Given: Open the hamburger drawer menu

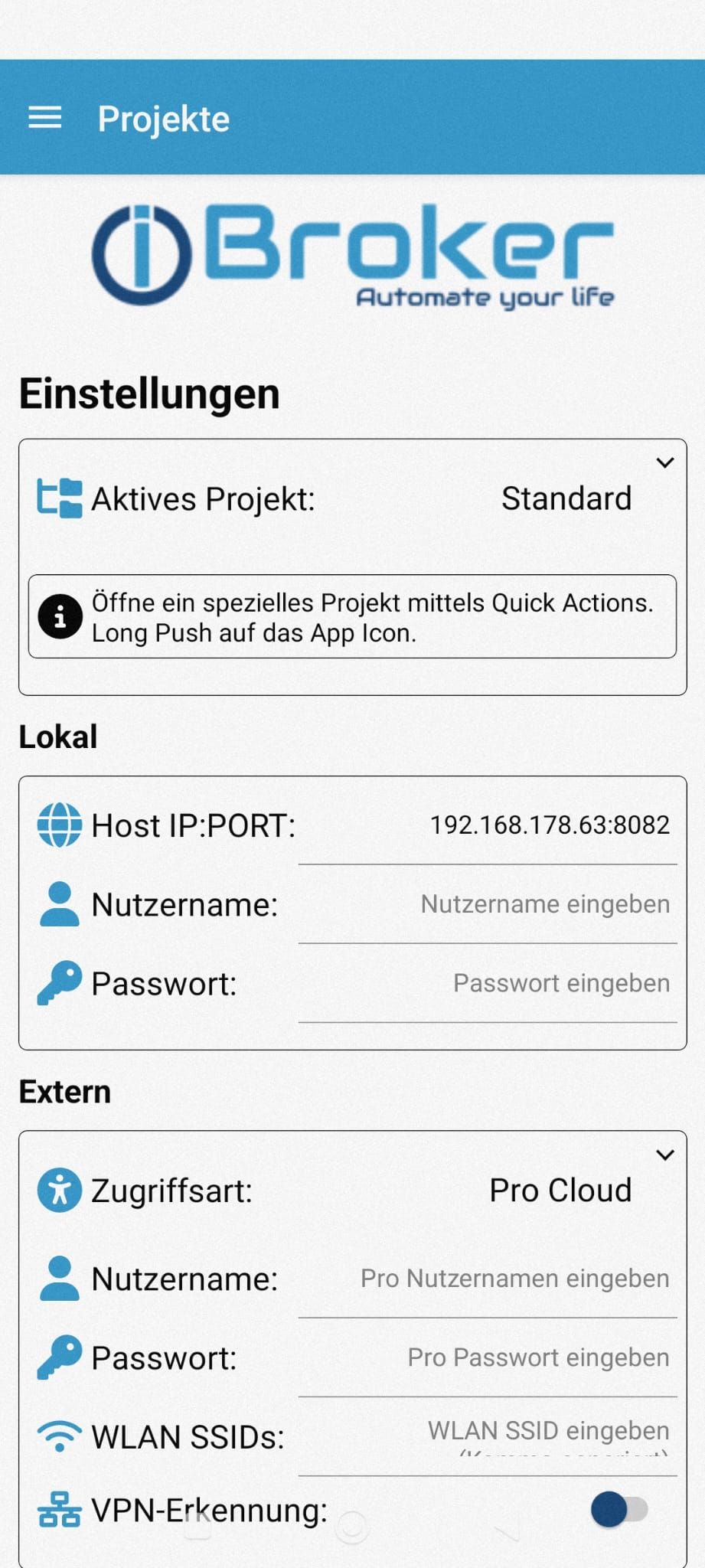Looking at the screenshot, I should 44,118.
